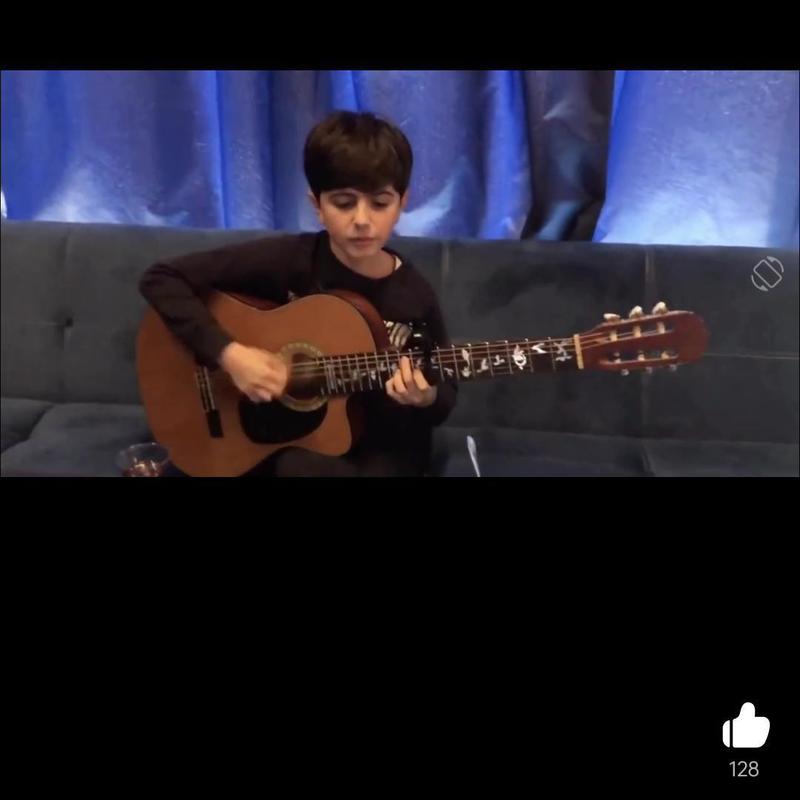Screen dimensions: 800x800
Task: Like this video with thumbs up
Action: tap(745, 727)
